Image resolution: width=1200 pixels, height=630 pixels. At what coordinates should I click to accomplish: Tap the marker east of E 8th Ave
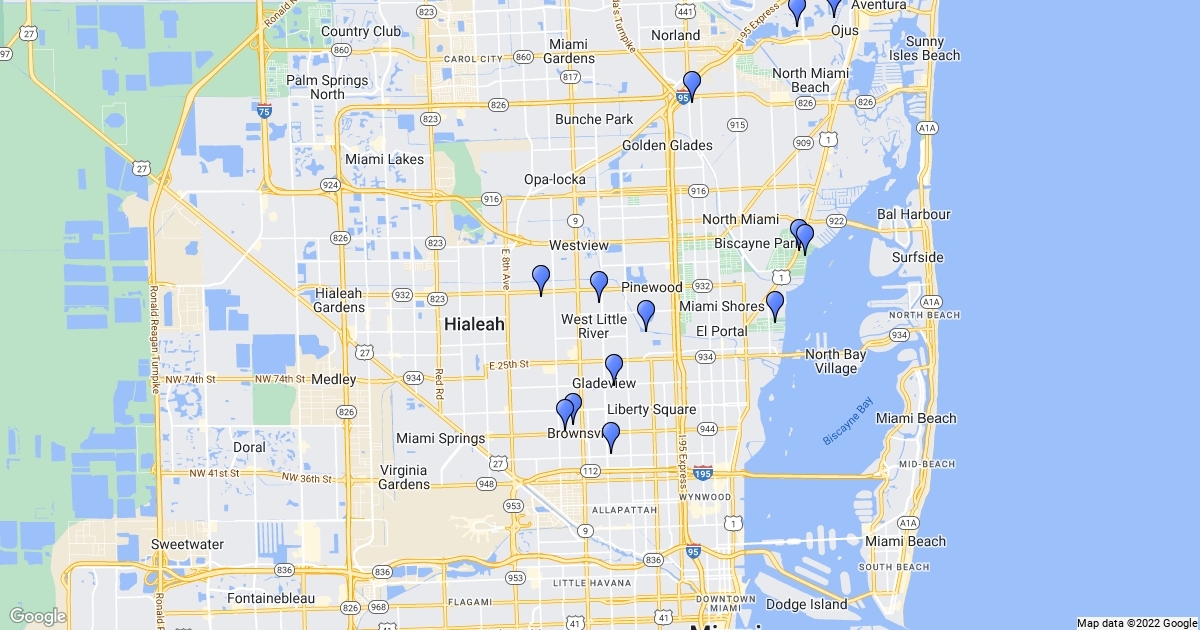tap(541, 278)
